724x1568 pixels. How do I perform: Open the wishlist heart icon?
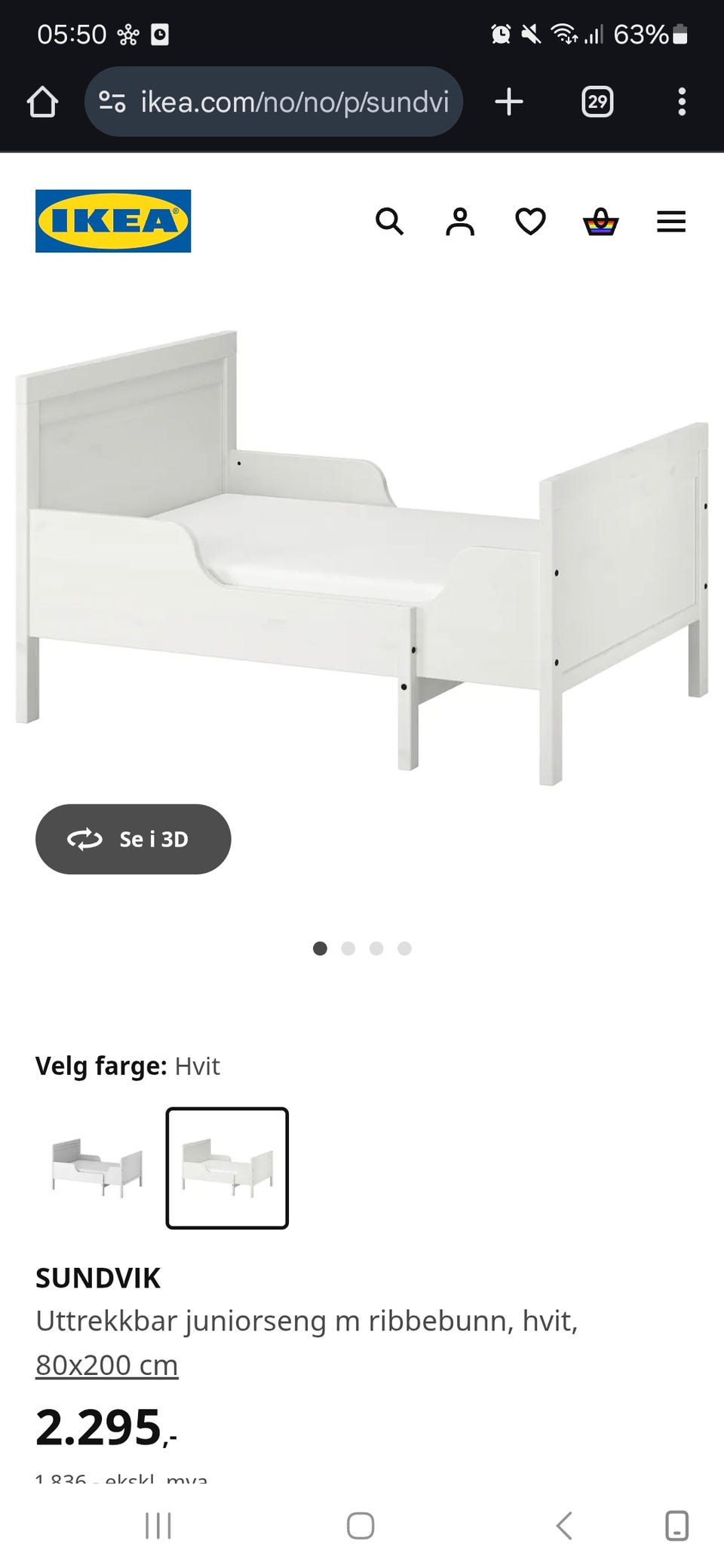[x=530, y=222]
